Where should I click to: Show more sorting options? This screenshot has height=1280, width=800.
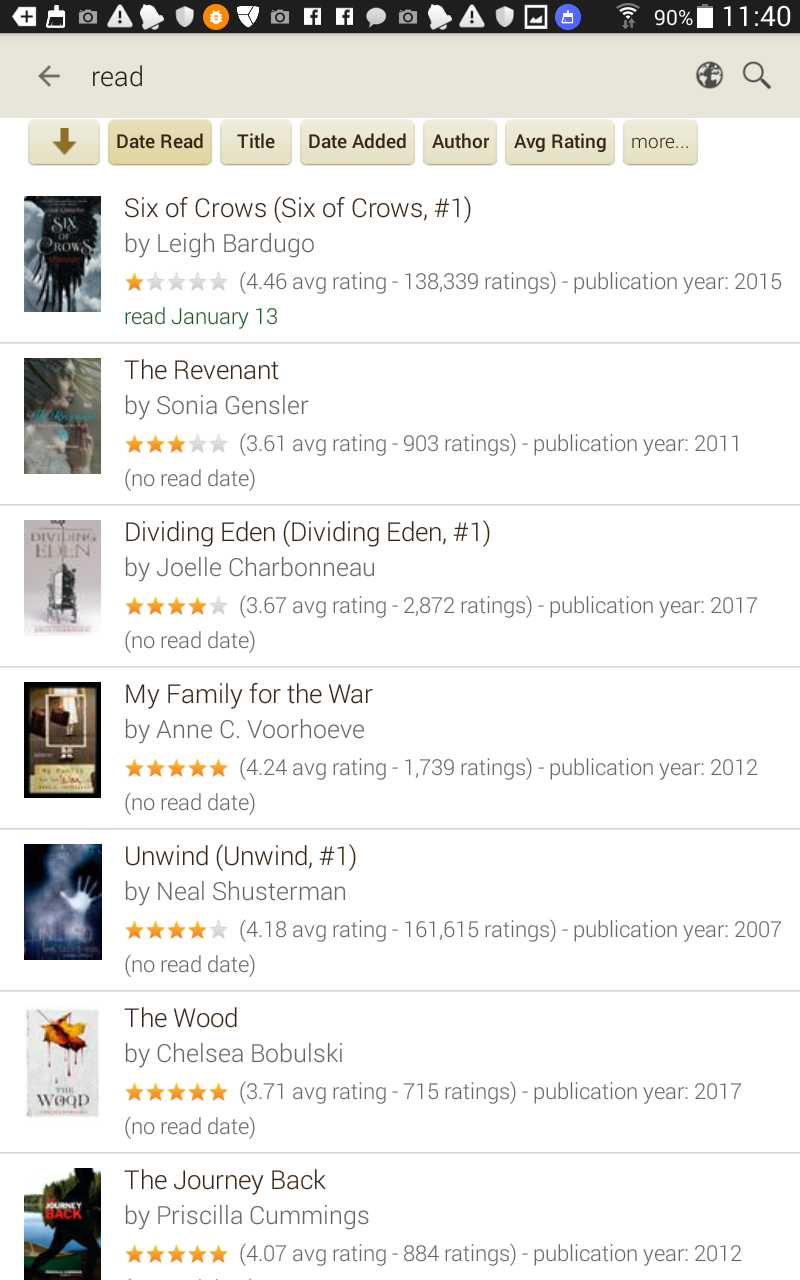coord(660,142)
